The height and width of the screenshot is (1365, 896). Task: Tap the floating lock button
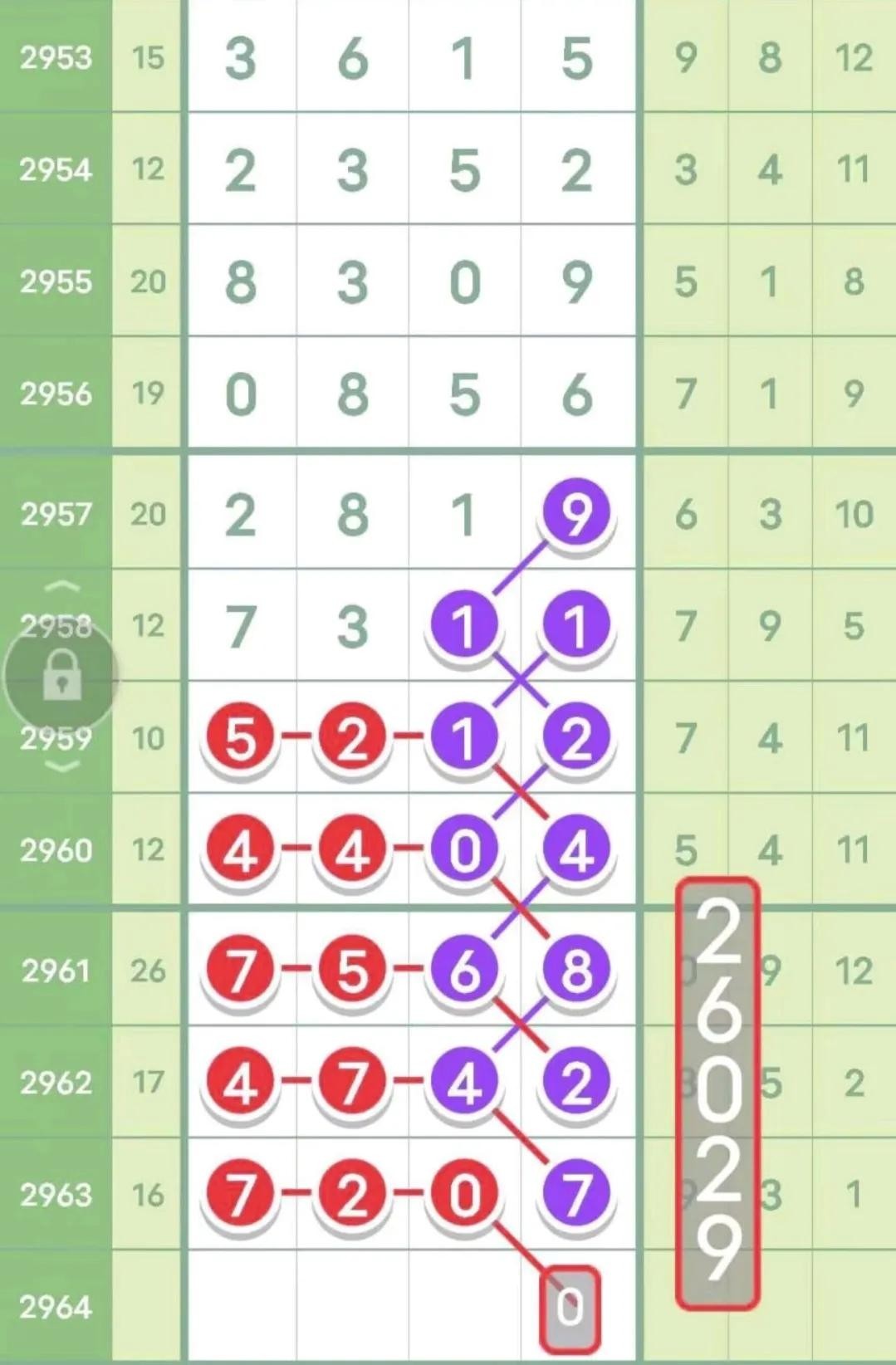61,675
